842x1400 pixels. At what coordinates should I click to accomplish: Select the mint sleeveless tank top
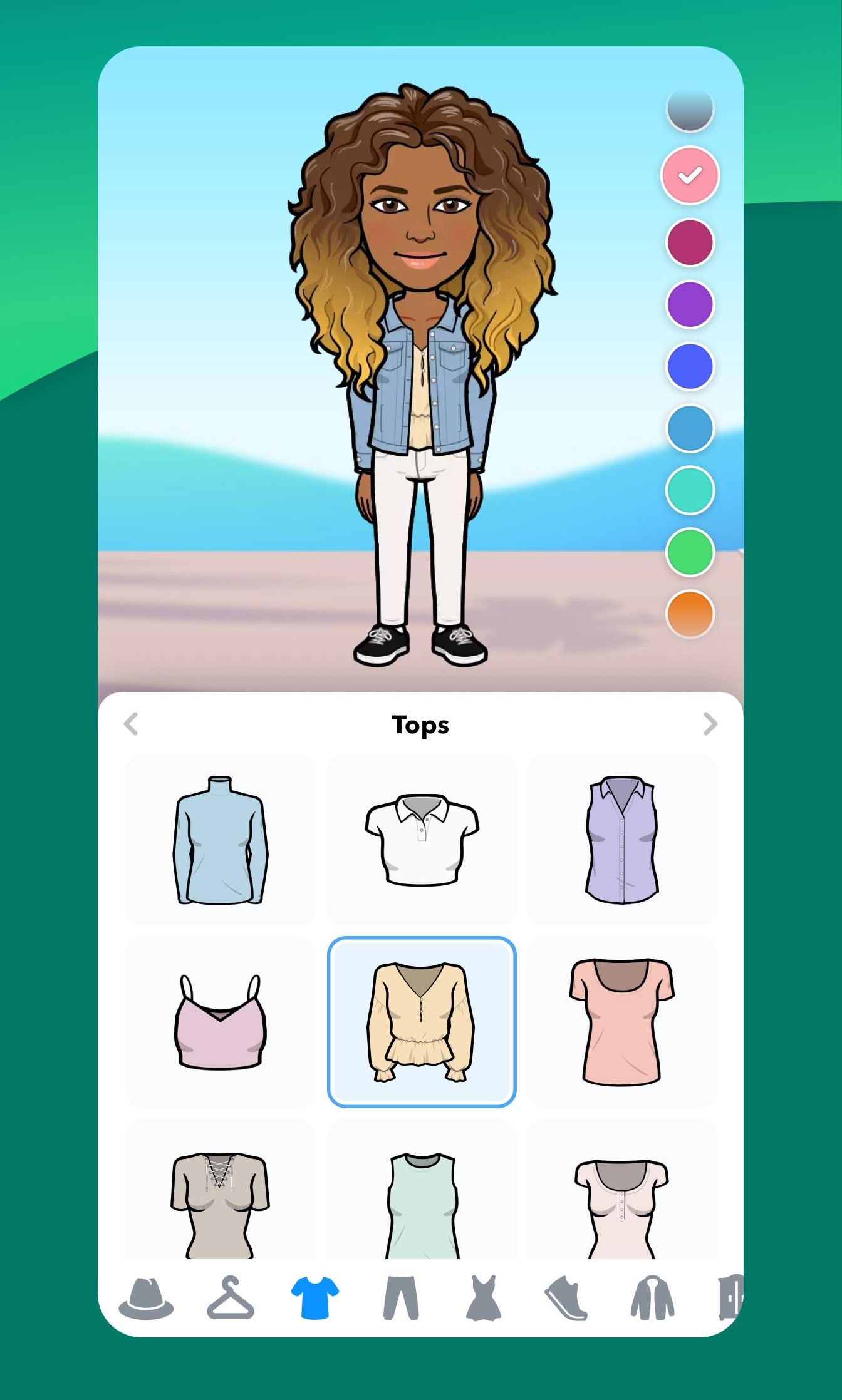422,1196
